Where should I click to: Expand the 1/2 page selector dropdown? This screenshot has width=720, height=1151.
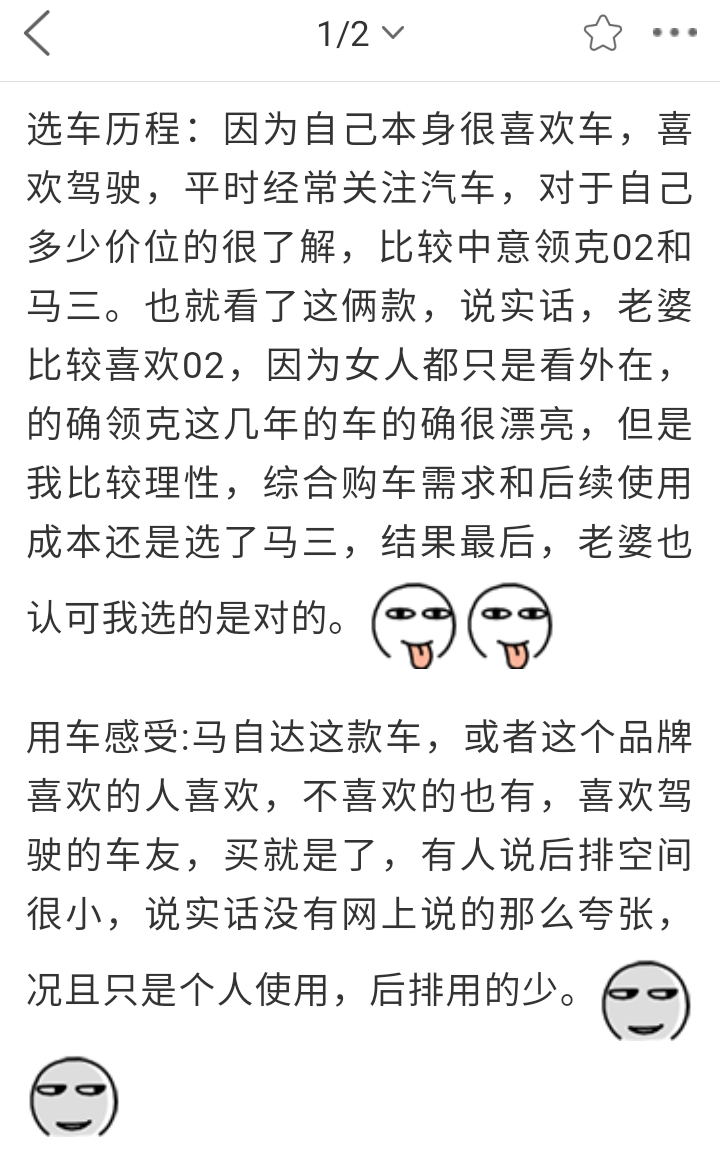[360, 34]
